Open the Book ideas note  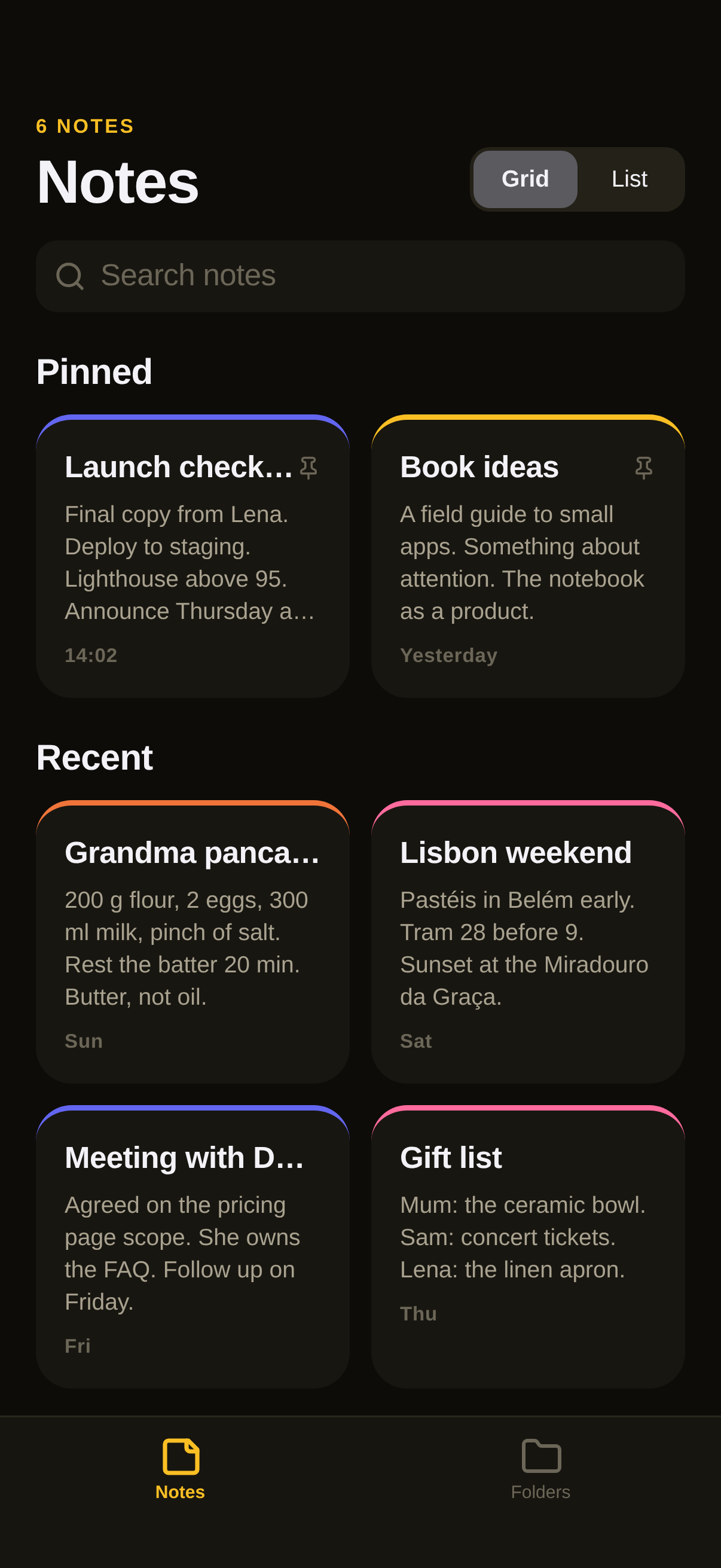point(528,556)
